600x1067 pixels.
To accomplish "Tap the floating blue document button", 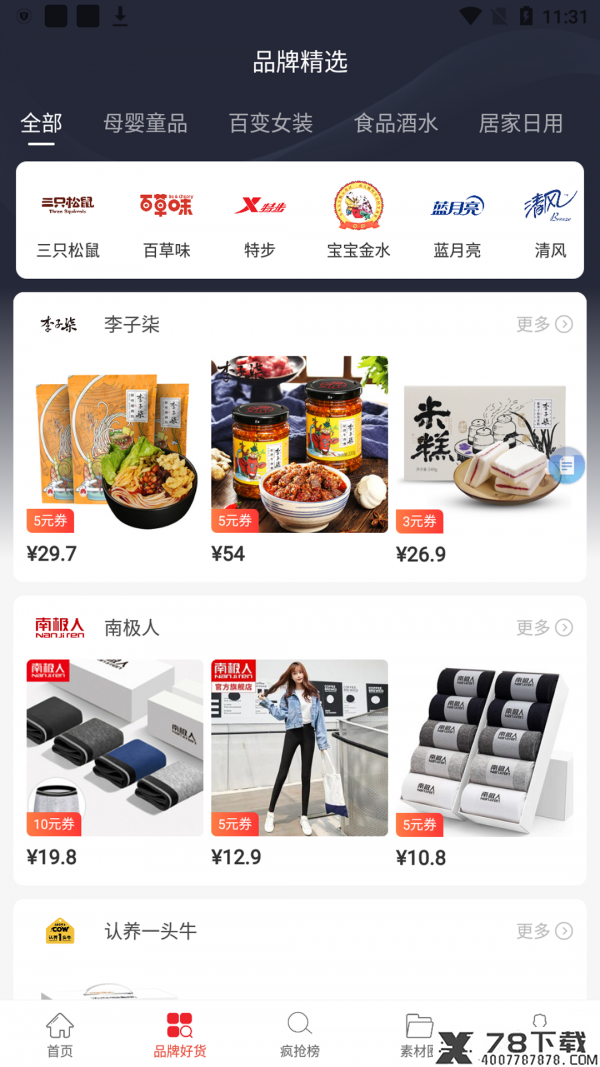I will [x=567, y=465].
